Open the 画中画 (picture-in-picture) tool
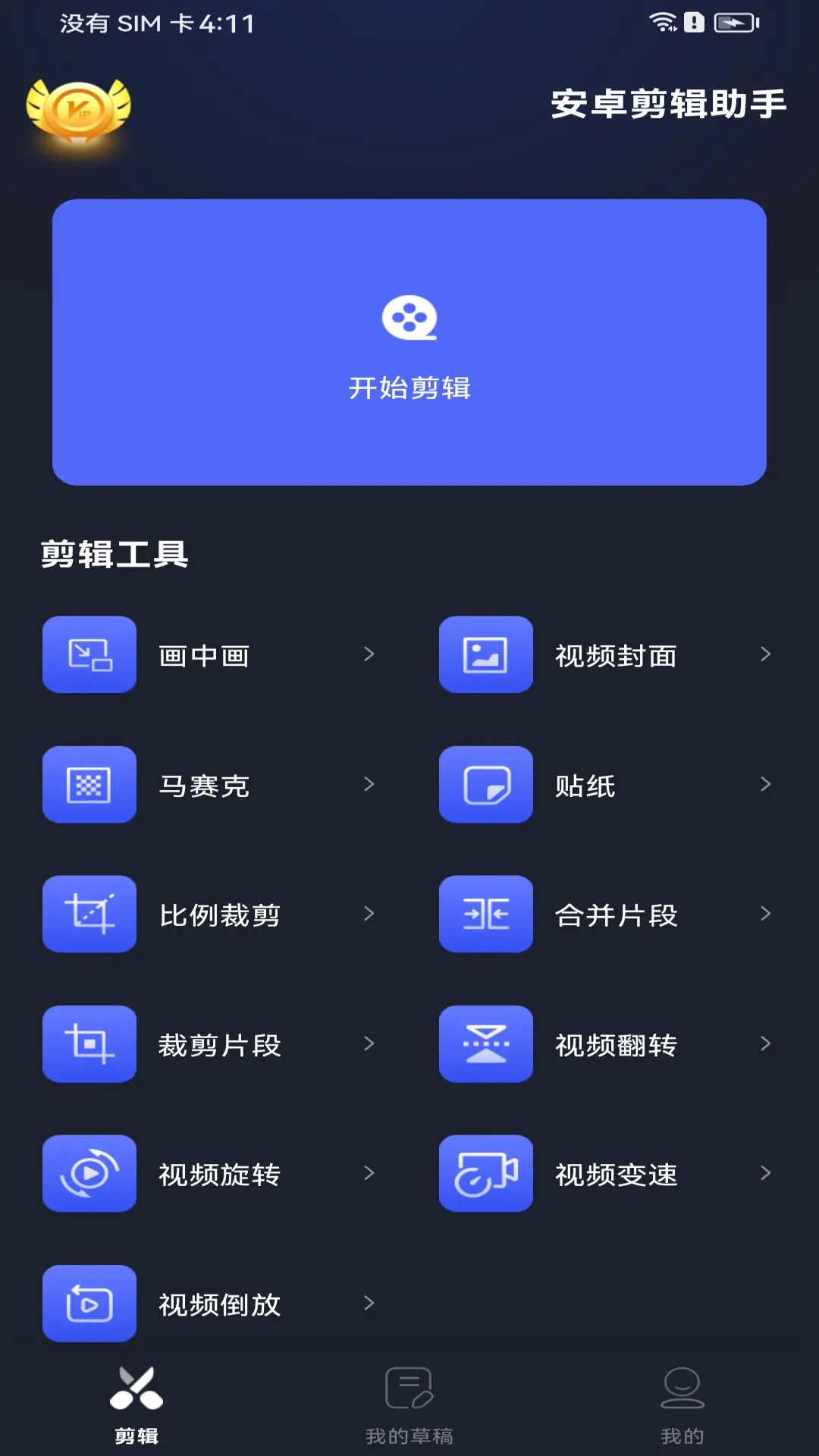The image size is (819, 1456). click(205, 656)
